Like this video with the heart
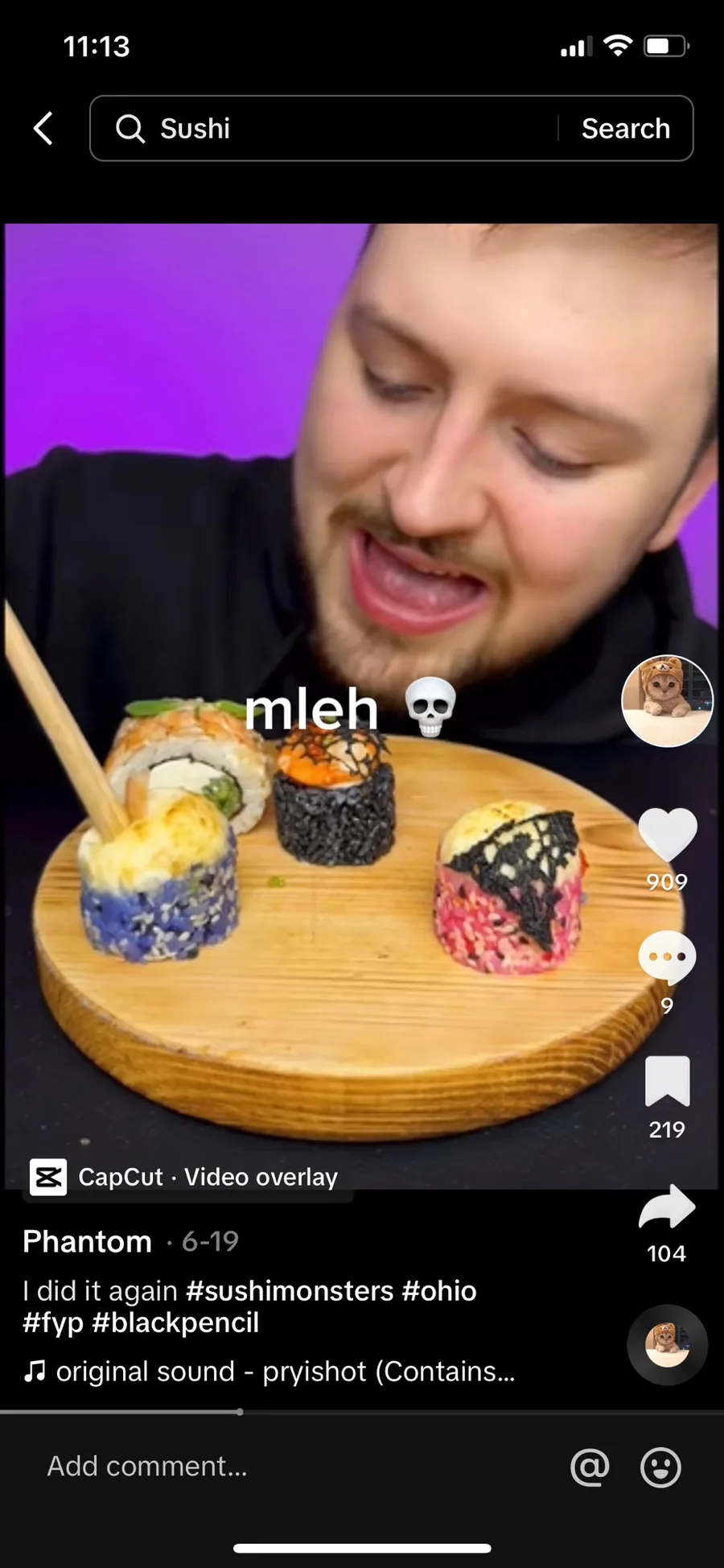This screenshot has width=724, height=1568. 667,836
